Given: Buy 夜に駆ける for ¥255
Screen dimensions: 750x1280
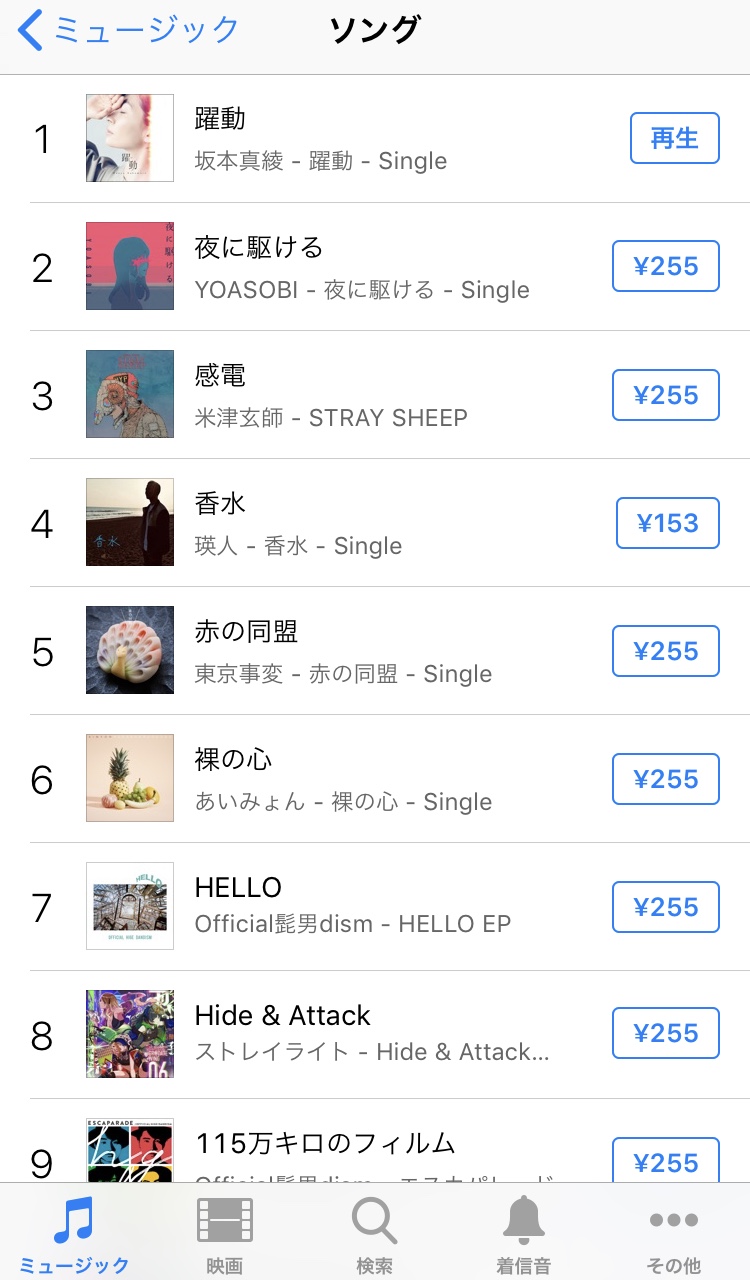Looking at the screenshot, I should (665, 266).
